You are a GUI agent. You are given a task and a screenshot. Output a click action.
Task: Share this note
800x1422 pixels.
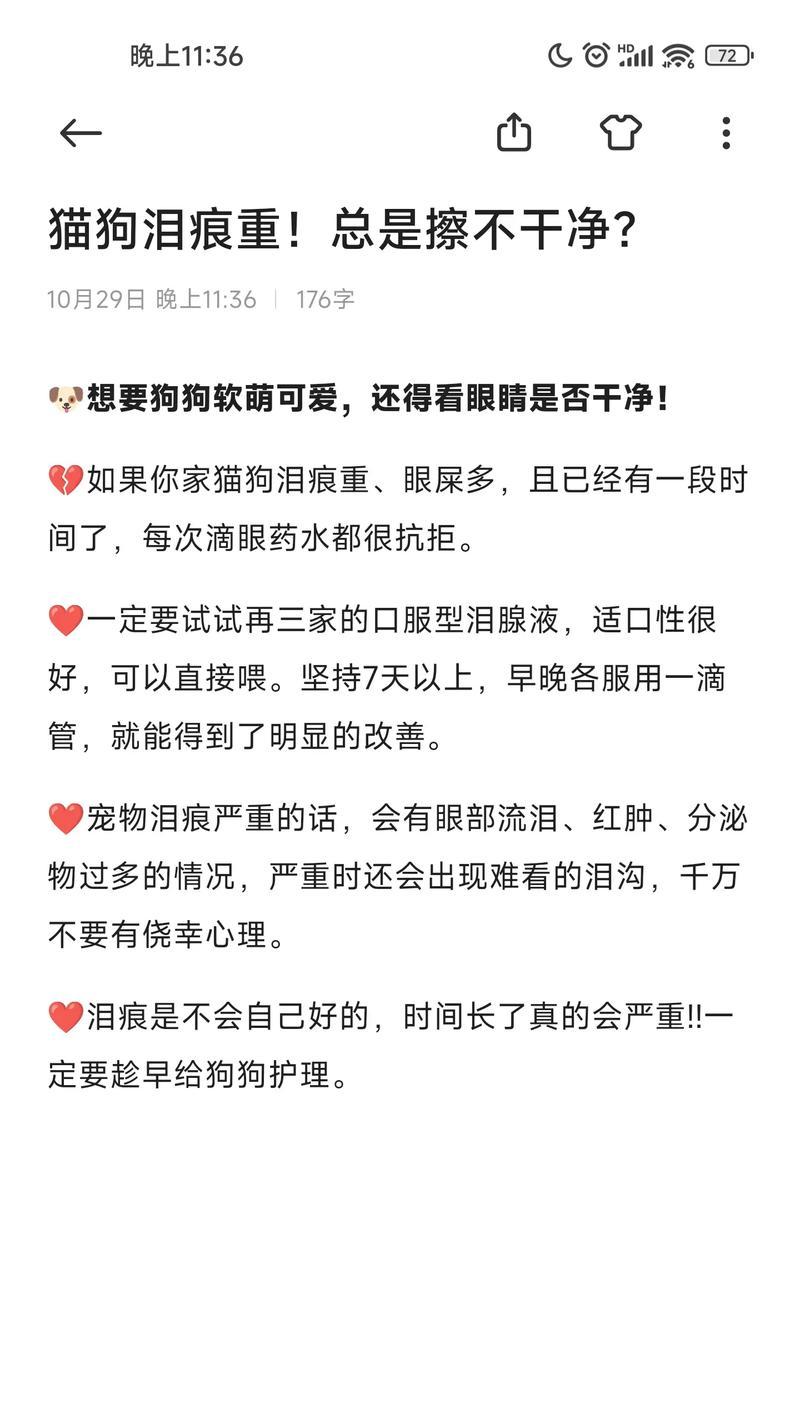pos(514,132)
